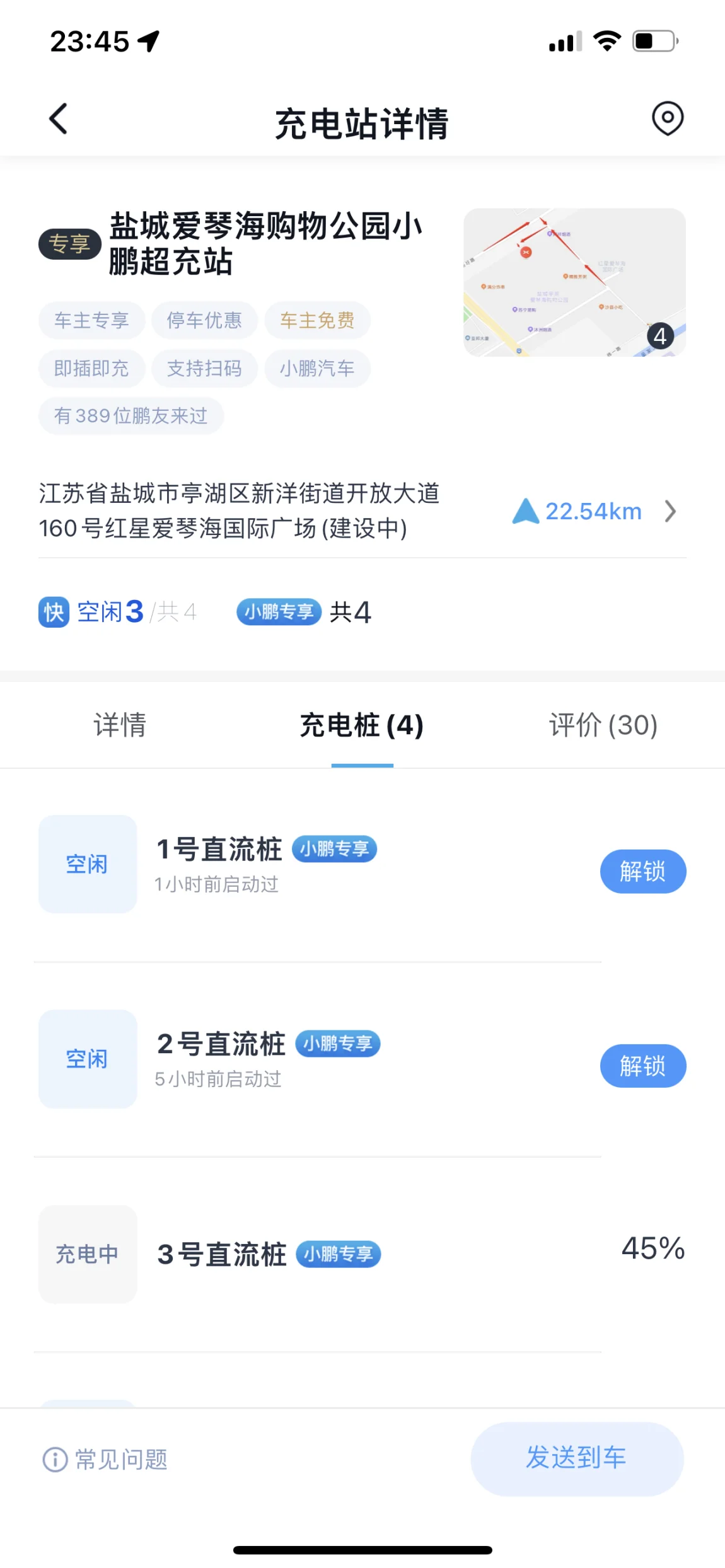Unlock 2号直流桩 with 解锁 button
The image size is (725, 1568).
(643, 1066)
